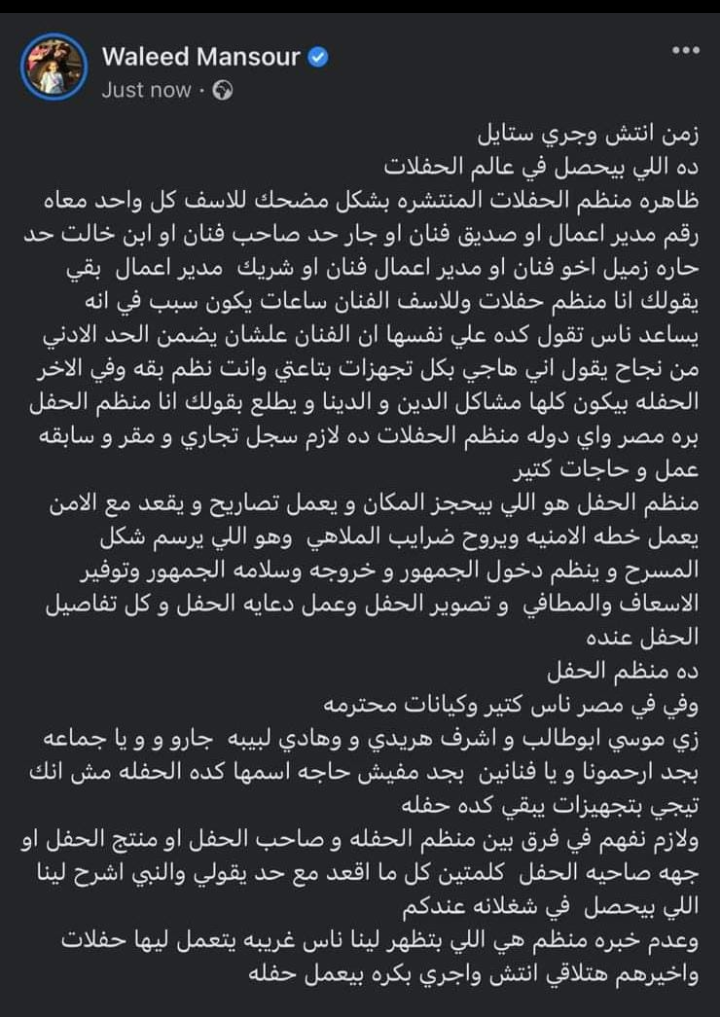Screen dimensions: 720x1017
Task: Open the post options three-dot menu
Action: (685, 50)
